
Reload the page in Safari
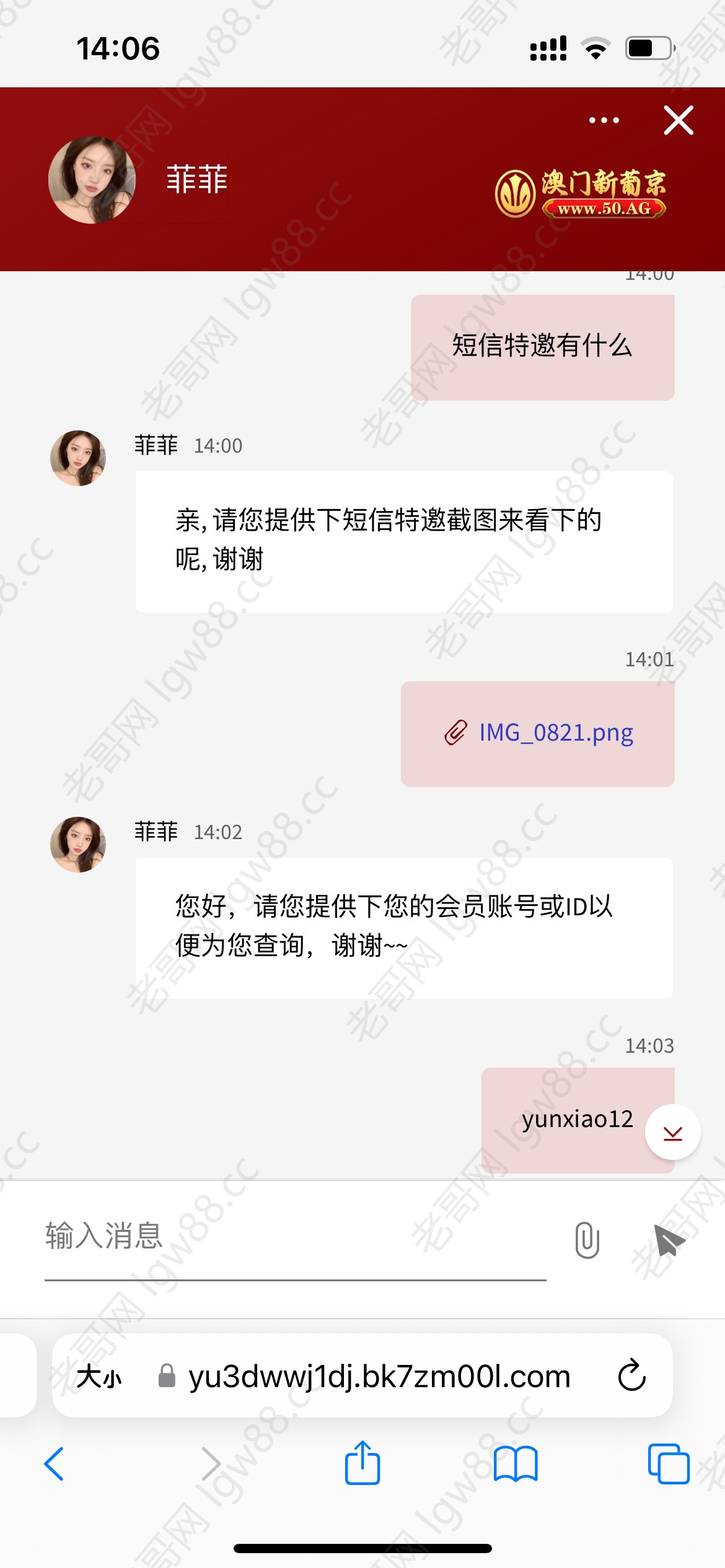pos(631,1375)
